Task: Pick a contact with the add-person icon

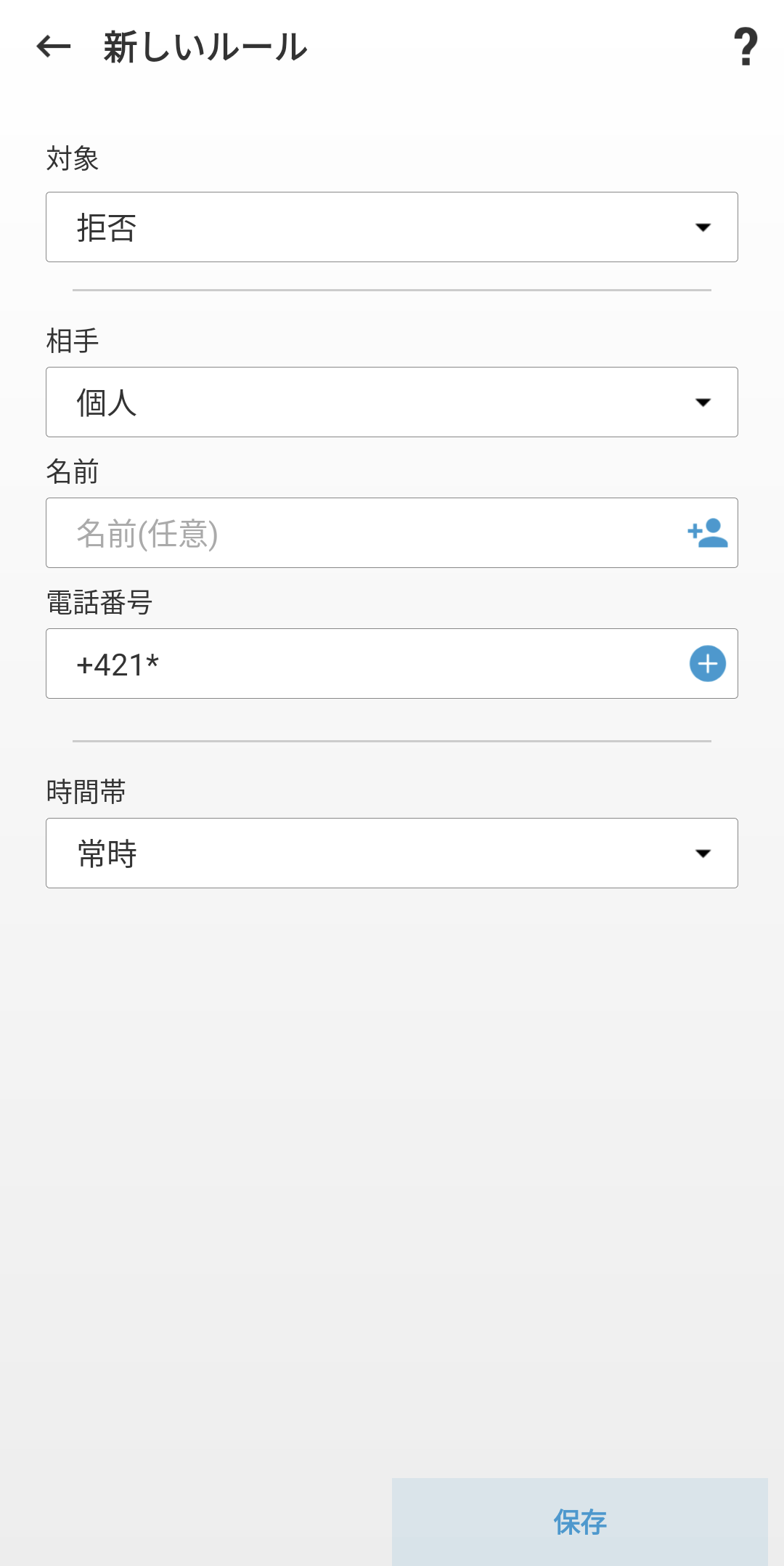Action: point(708,533)
